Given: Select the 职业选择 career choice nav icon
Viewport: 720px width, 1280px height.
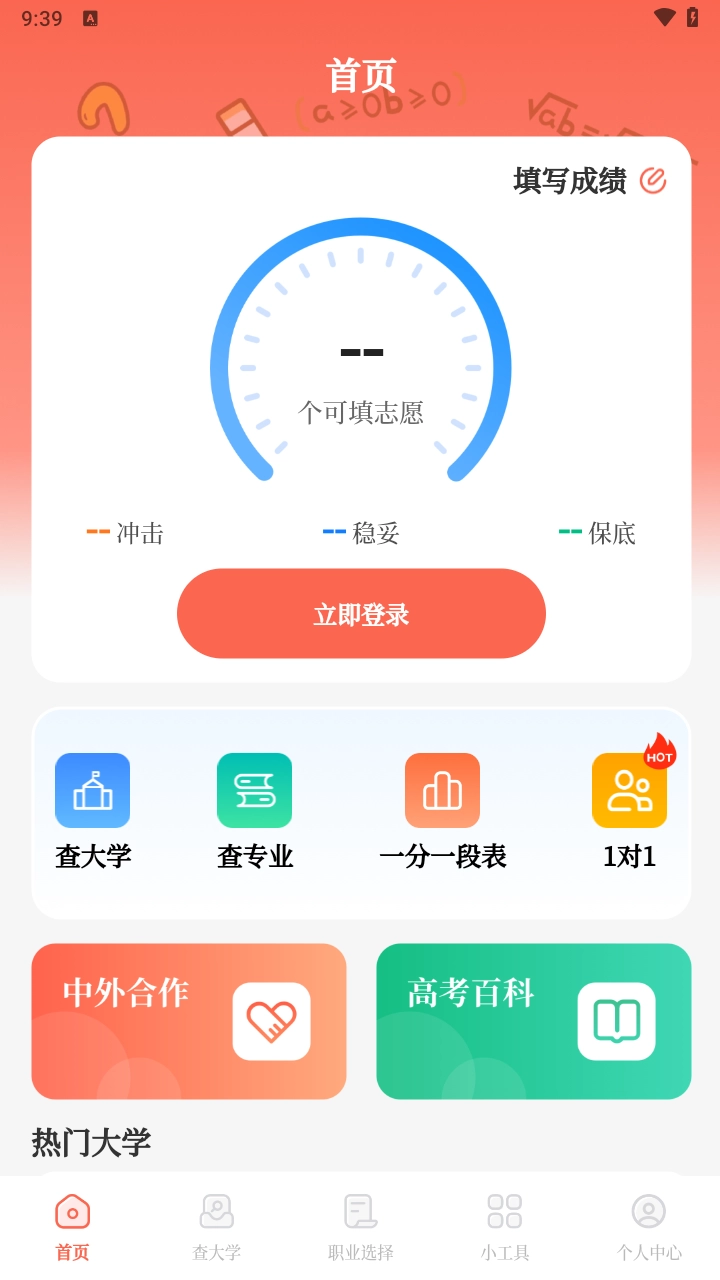Looking at the screenshot, I should point(359,1209).
